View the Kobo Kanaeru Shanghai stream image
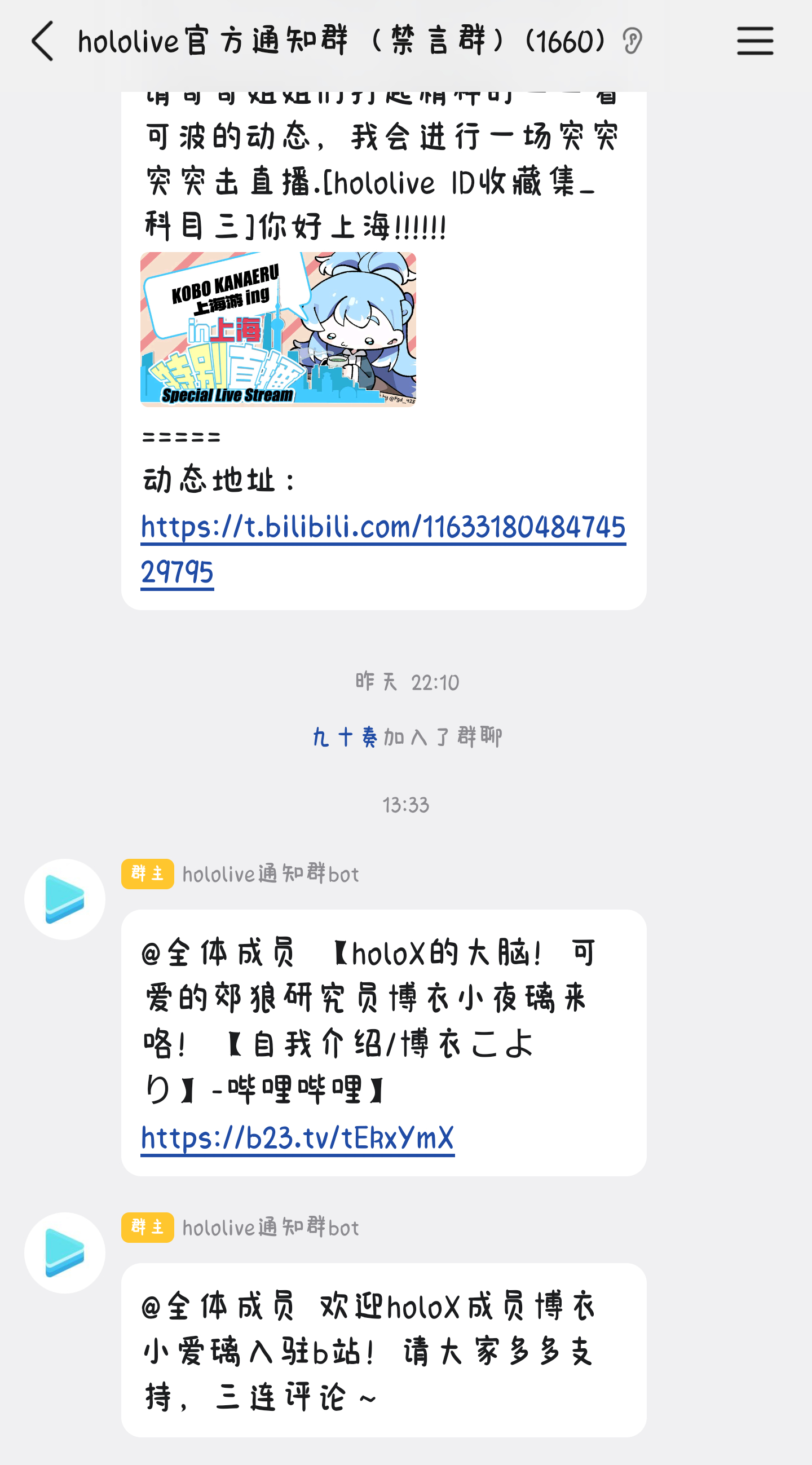This screenshot has width=812, height=1465. coord(278,329)
